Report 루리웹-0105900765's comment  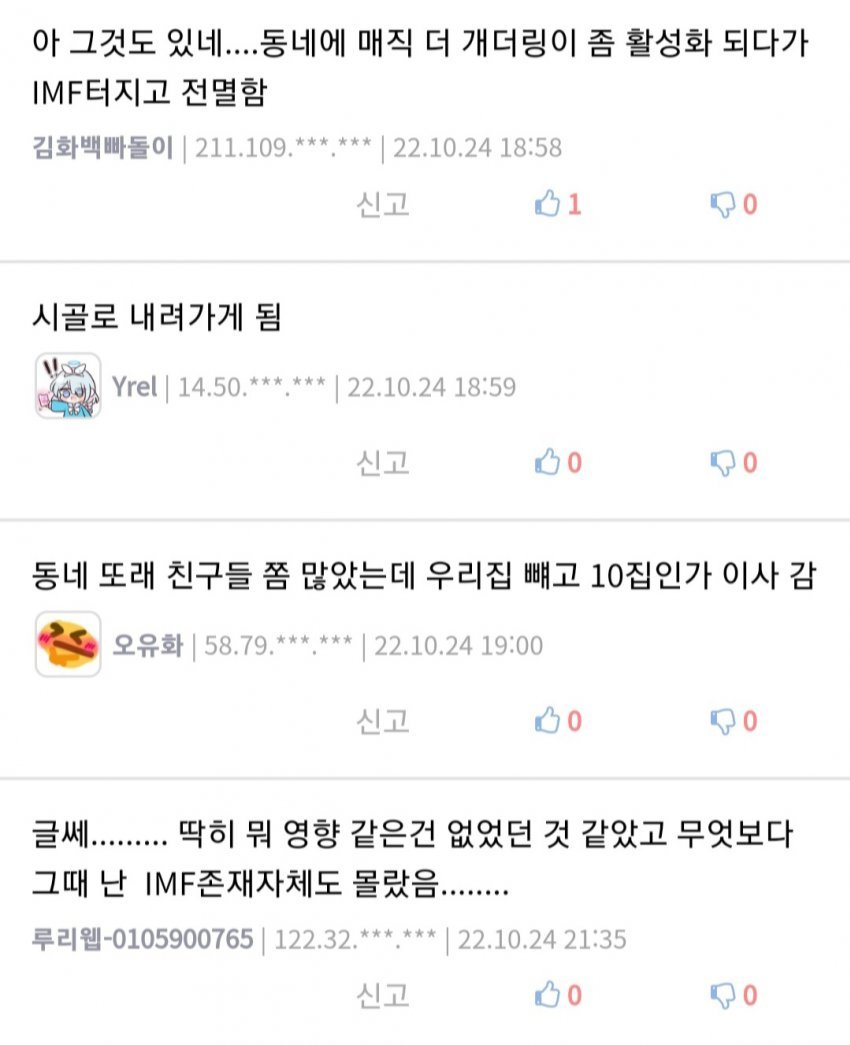click(x=383, y=995)
